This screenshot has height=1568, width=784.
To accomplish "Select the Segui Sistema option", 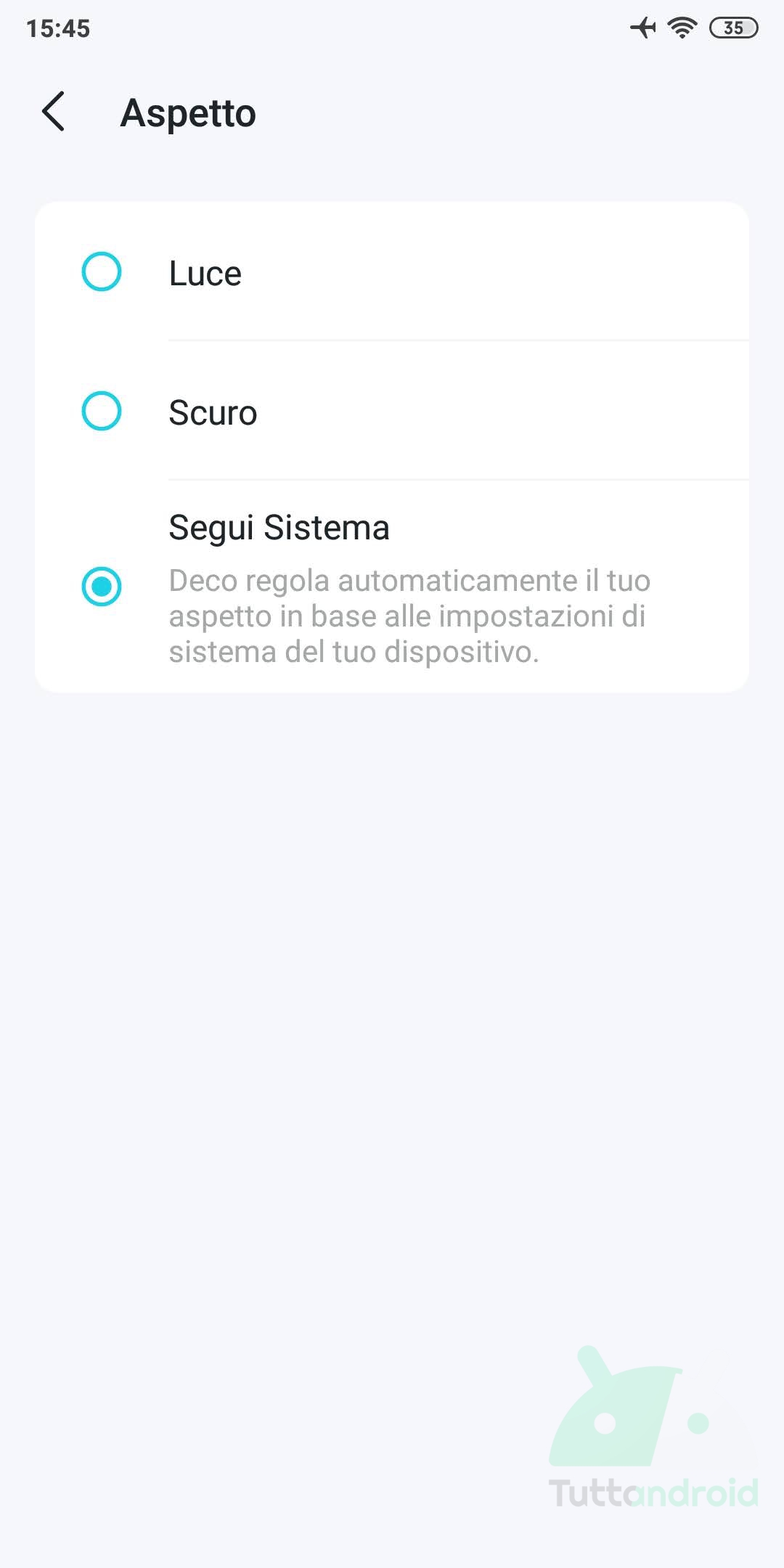I will [392, 587].
